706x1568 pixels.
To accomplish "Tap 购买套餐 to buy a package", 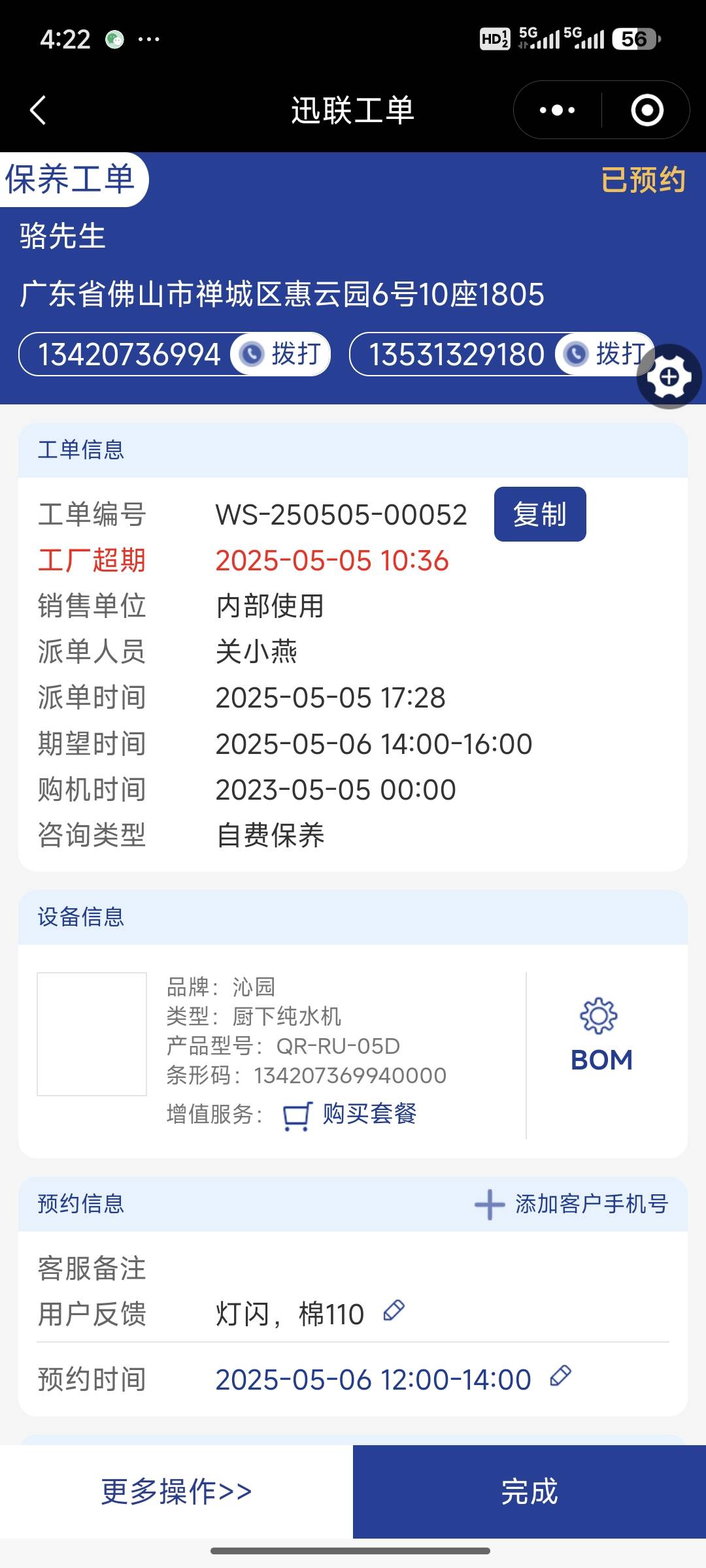I will point(351,1114).
